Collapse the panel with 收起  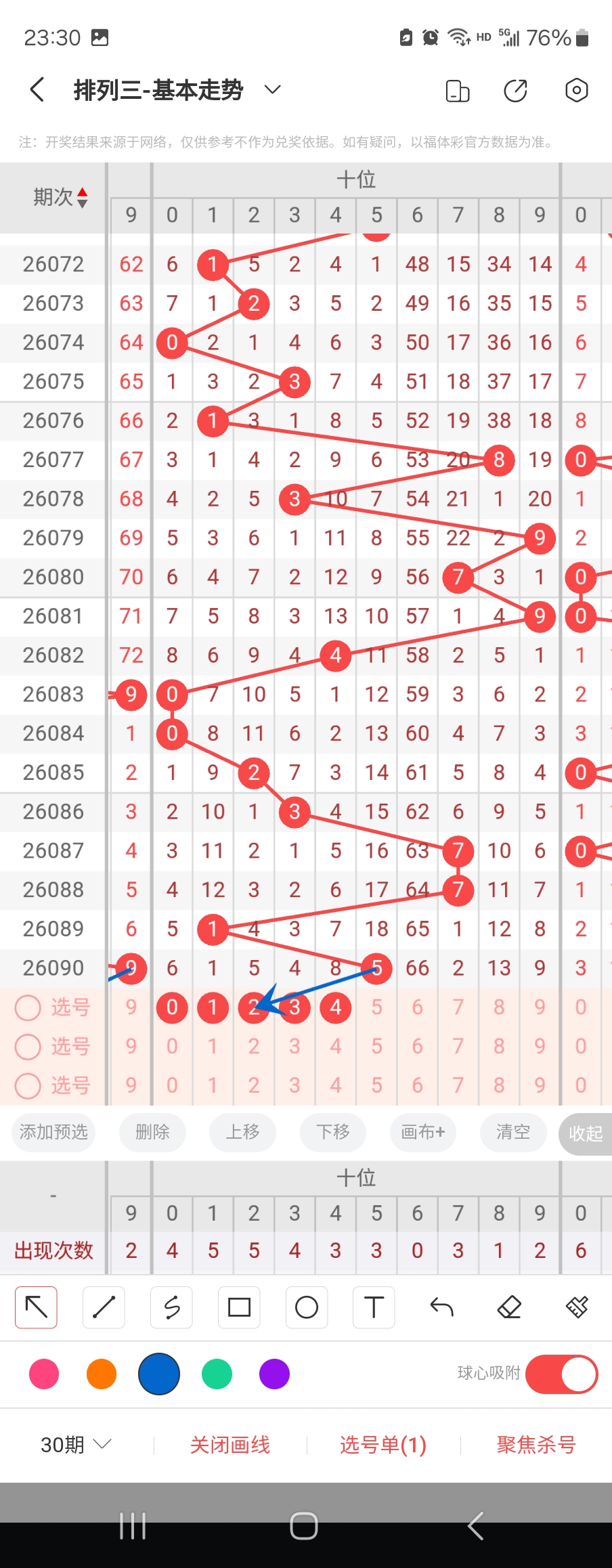point(585,1133)
